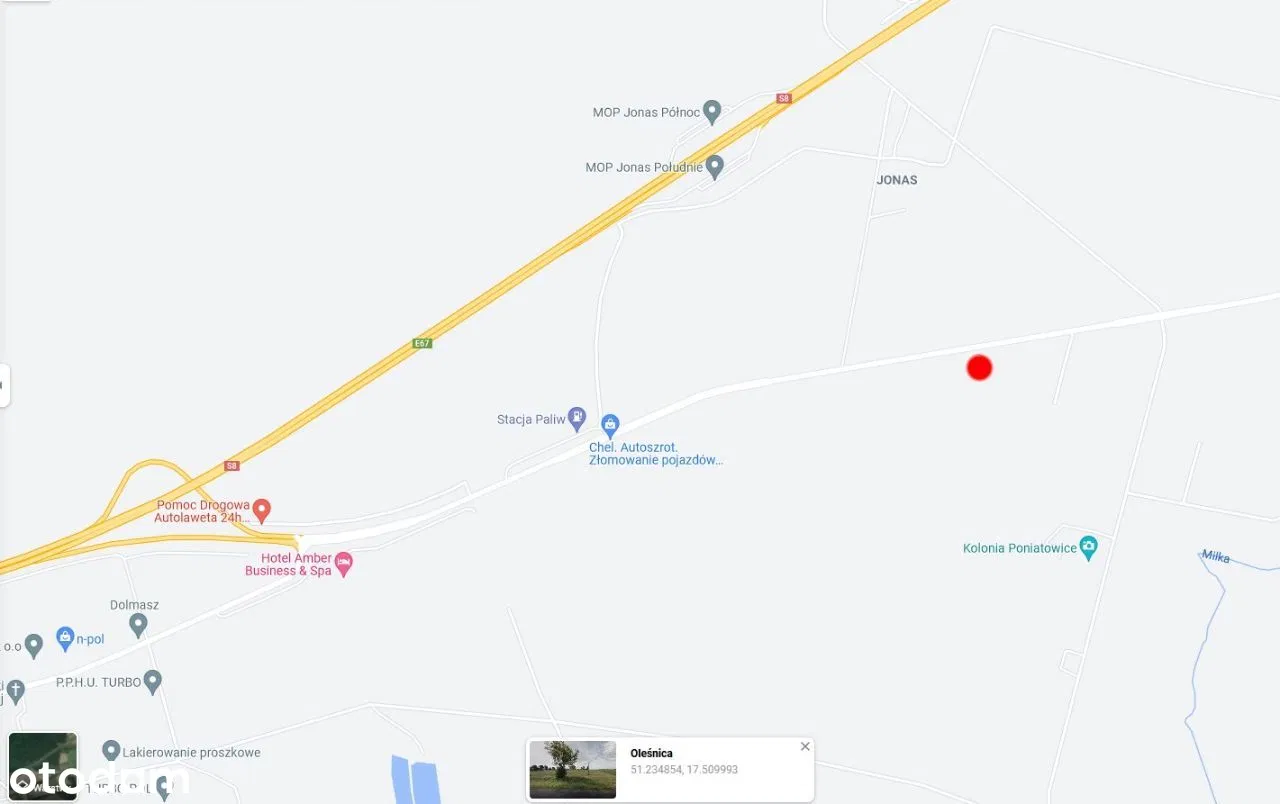Open the Pomoc Drogowa Autolaweta 24h pin

[261, 510]
